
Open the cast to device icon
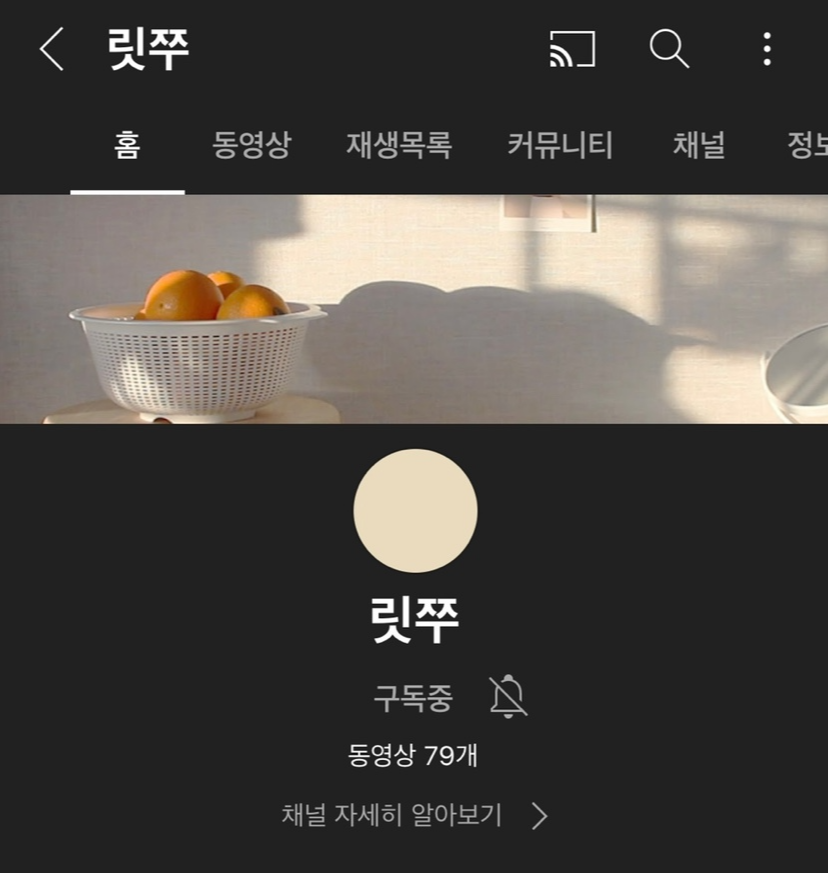pyautogui.click(x=572, y=49)
